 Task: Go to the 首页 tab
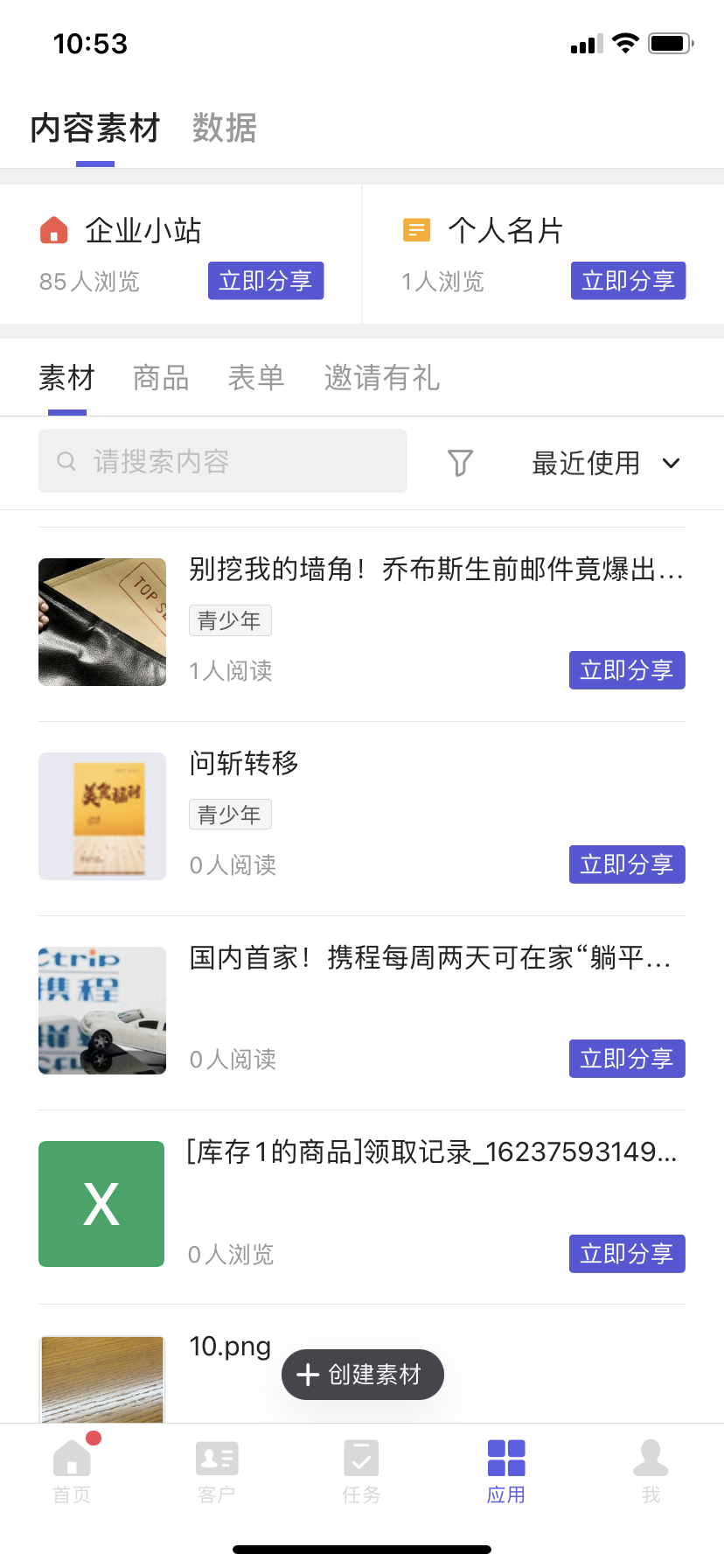click(x=72, y=1472)
